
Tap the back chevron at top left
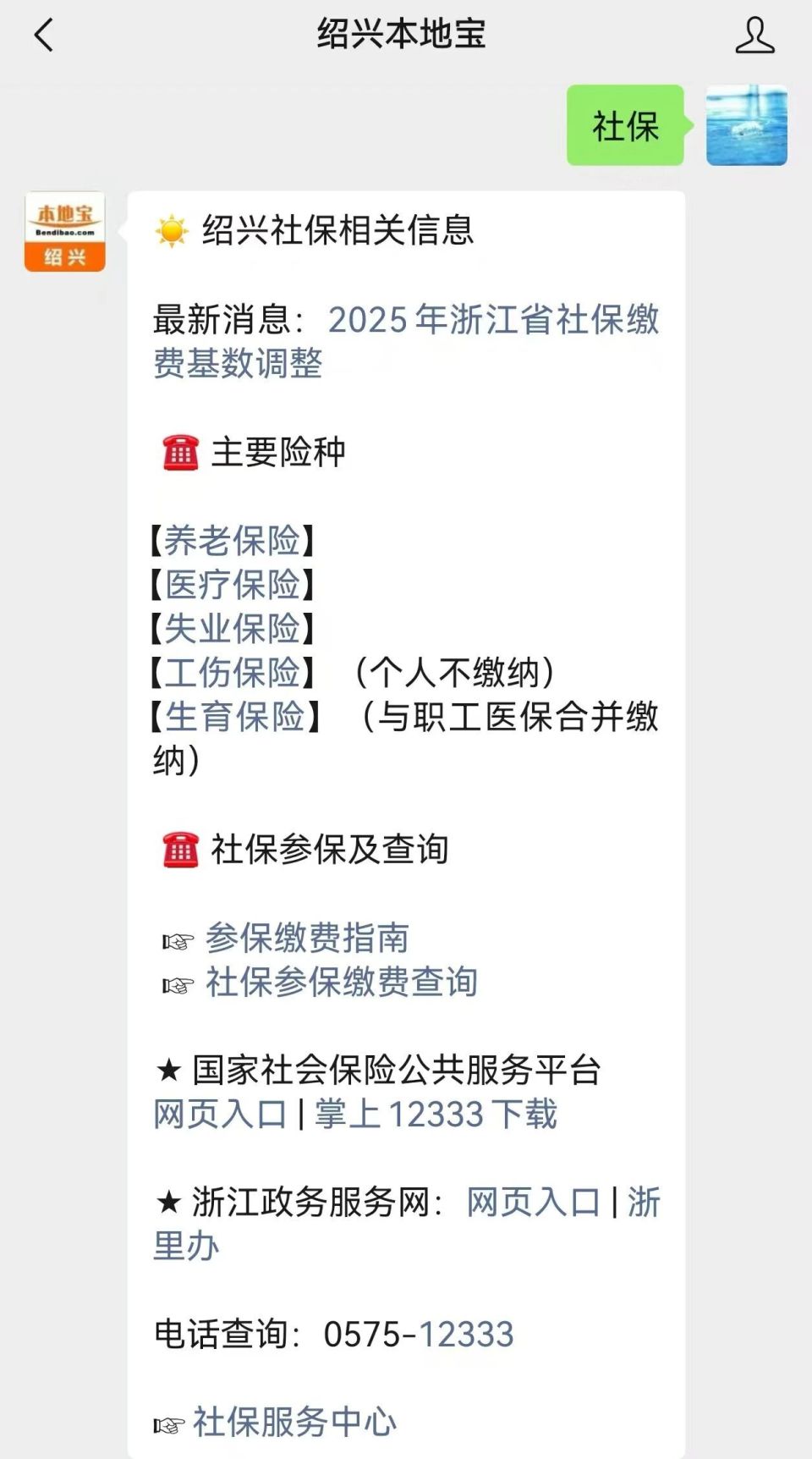point(42,36)
